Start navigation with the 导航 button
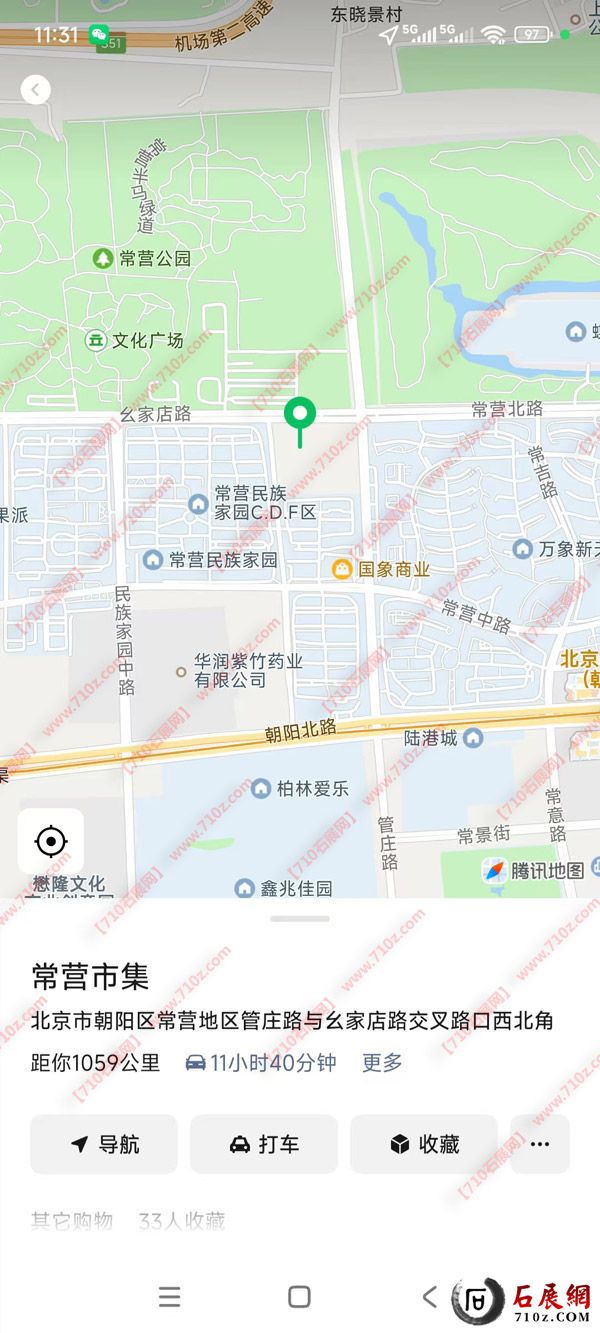 pyautogui.click(x=104, y=1144)
